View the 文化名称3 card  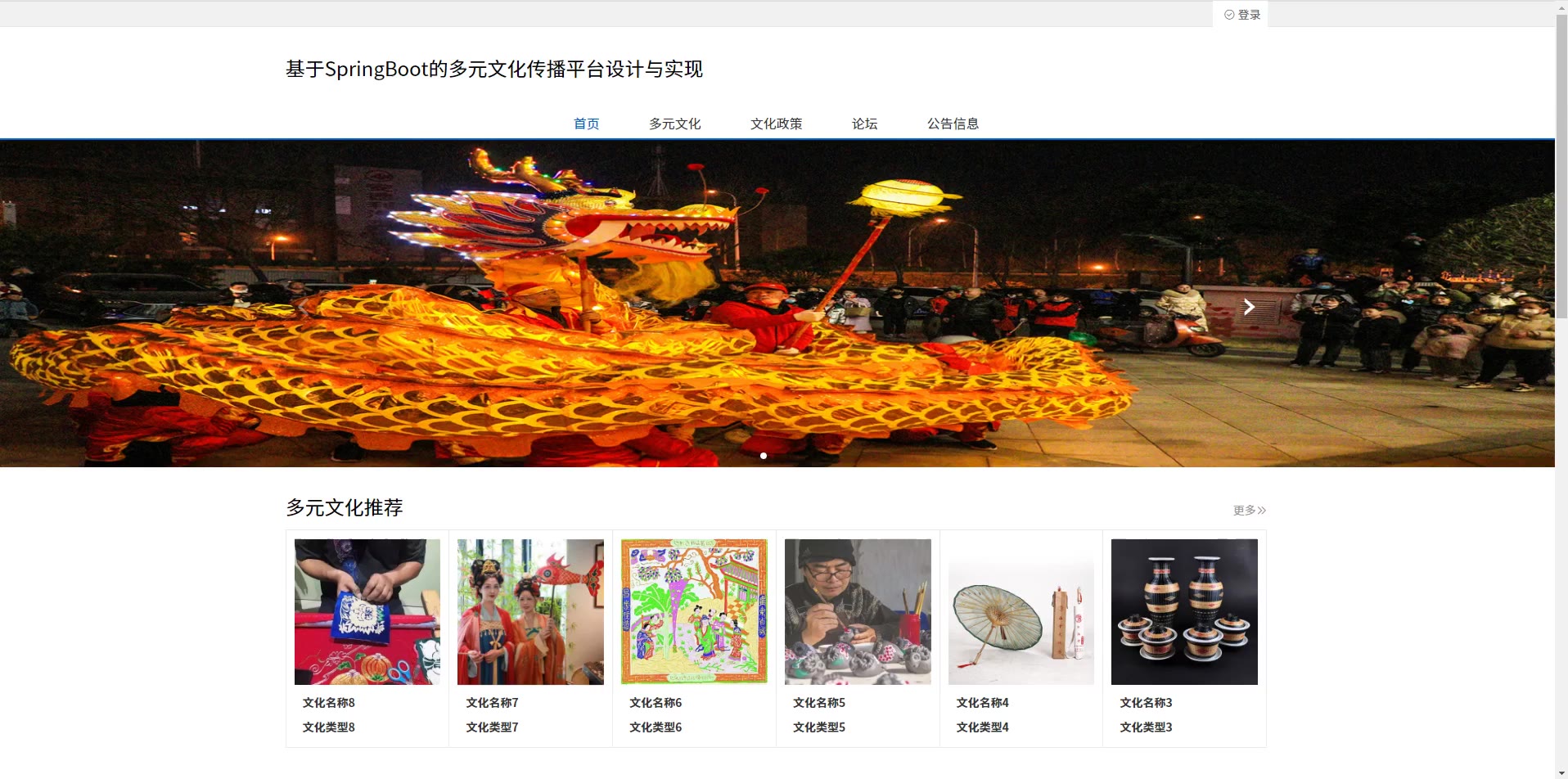click(x=1184, y=612)
